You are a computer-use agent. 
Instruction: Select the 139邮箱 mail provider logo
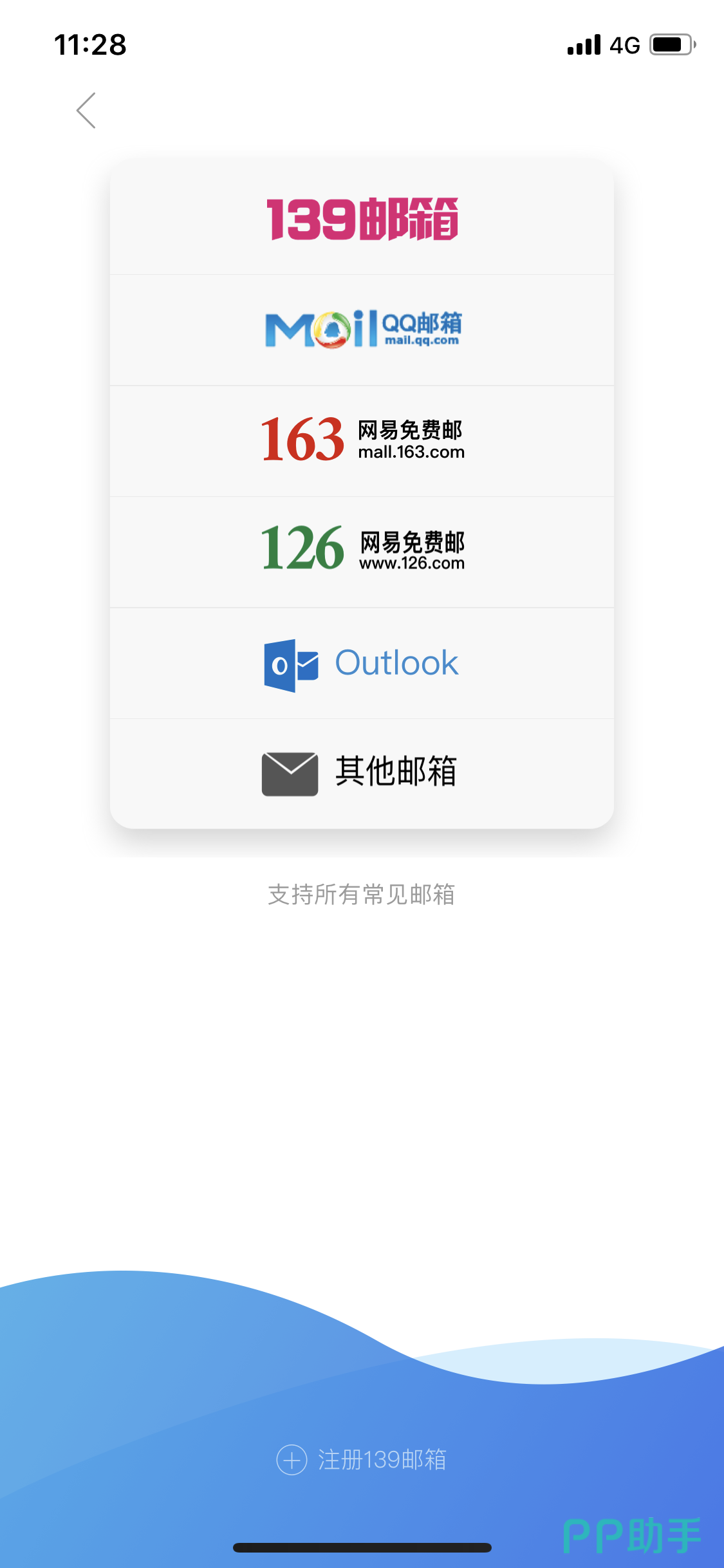pos(362,219)
